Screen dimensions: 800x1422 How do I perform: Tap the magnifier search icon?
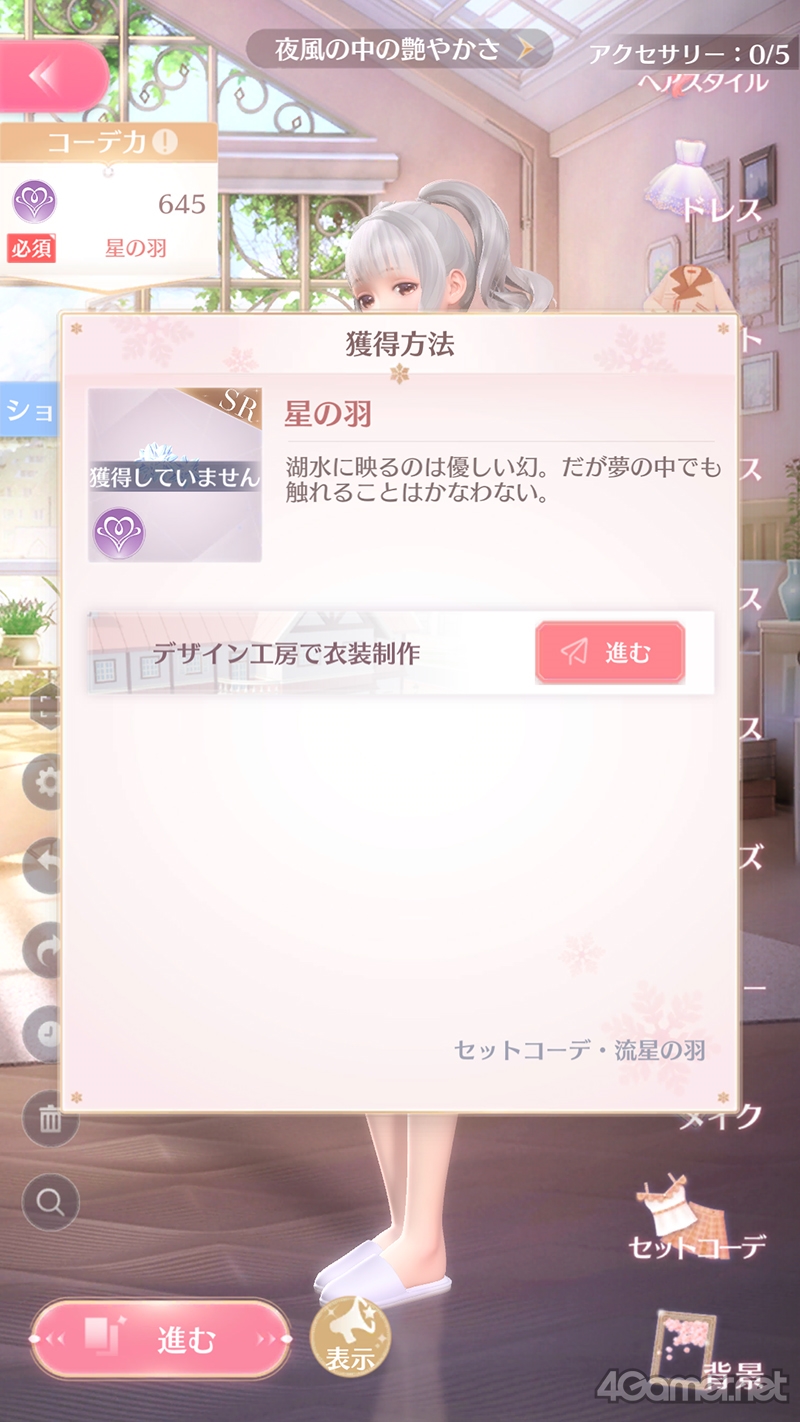[50, 1200]
